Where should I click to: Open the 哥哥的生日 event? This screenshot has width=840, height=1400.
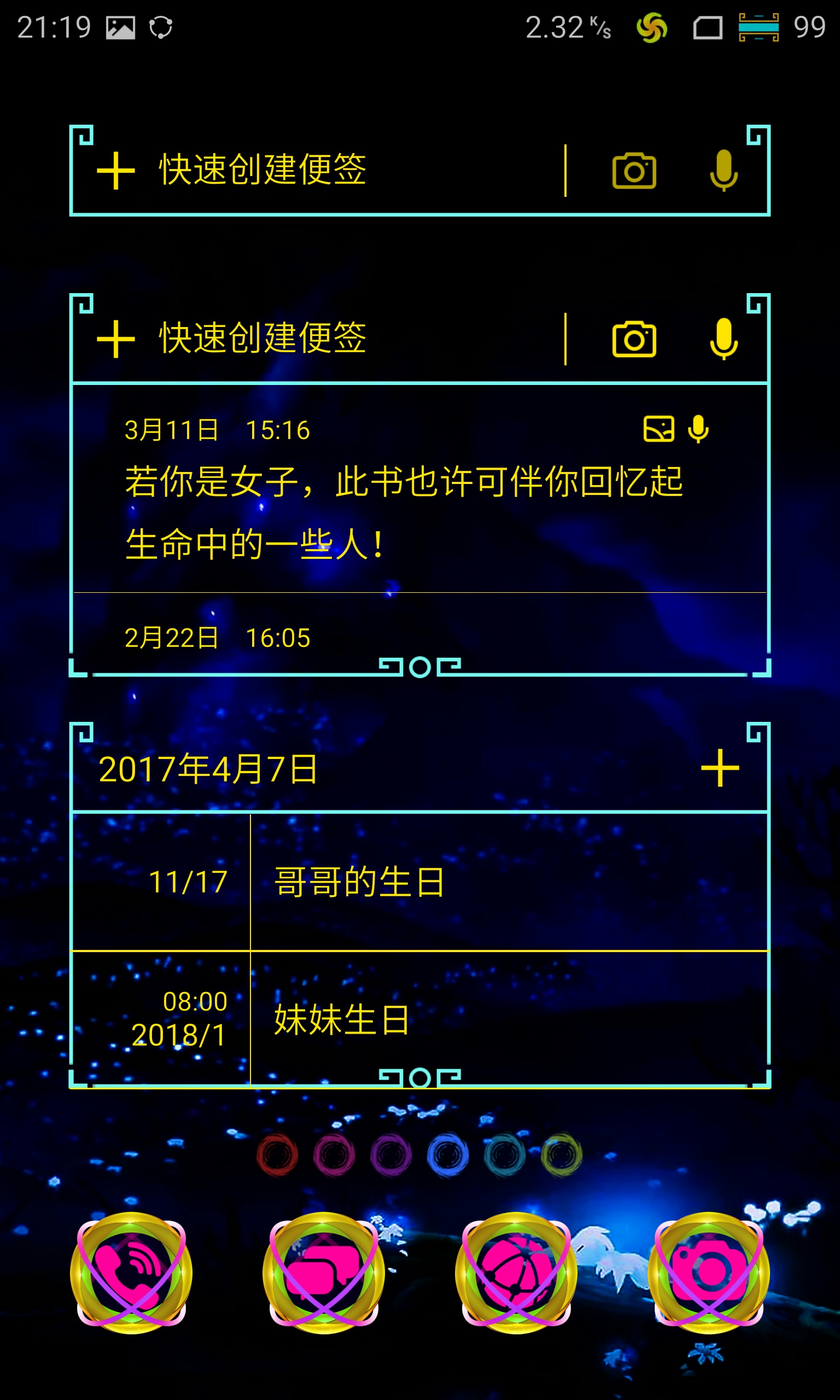click(x=419, y=882)
